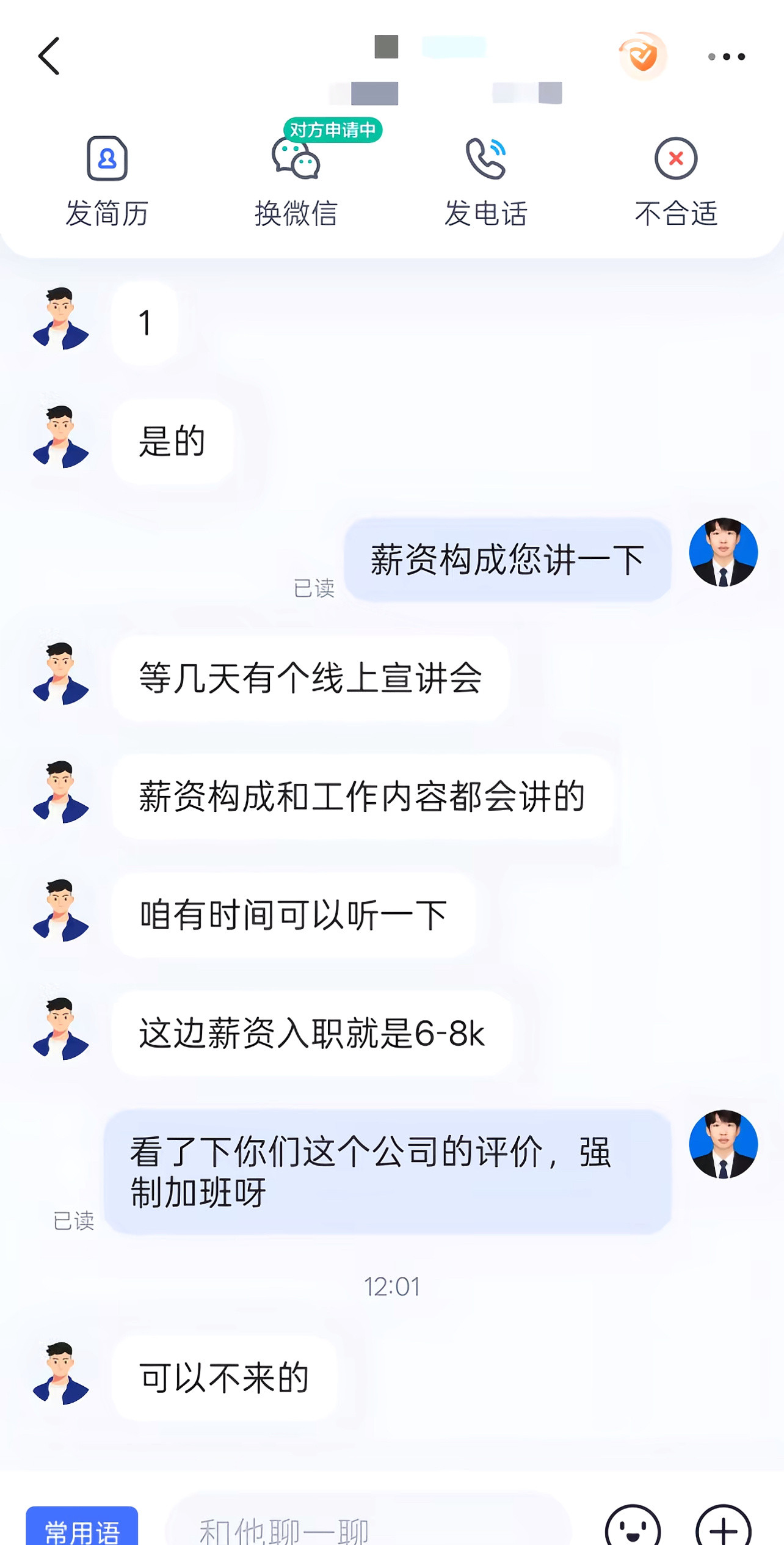This screenshot has width=784, height=1545.
Task: Tap your own profile photo avatar
Action: (x=724, y=553)
